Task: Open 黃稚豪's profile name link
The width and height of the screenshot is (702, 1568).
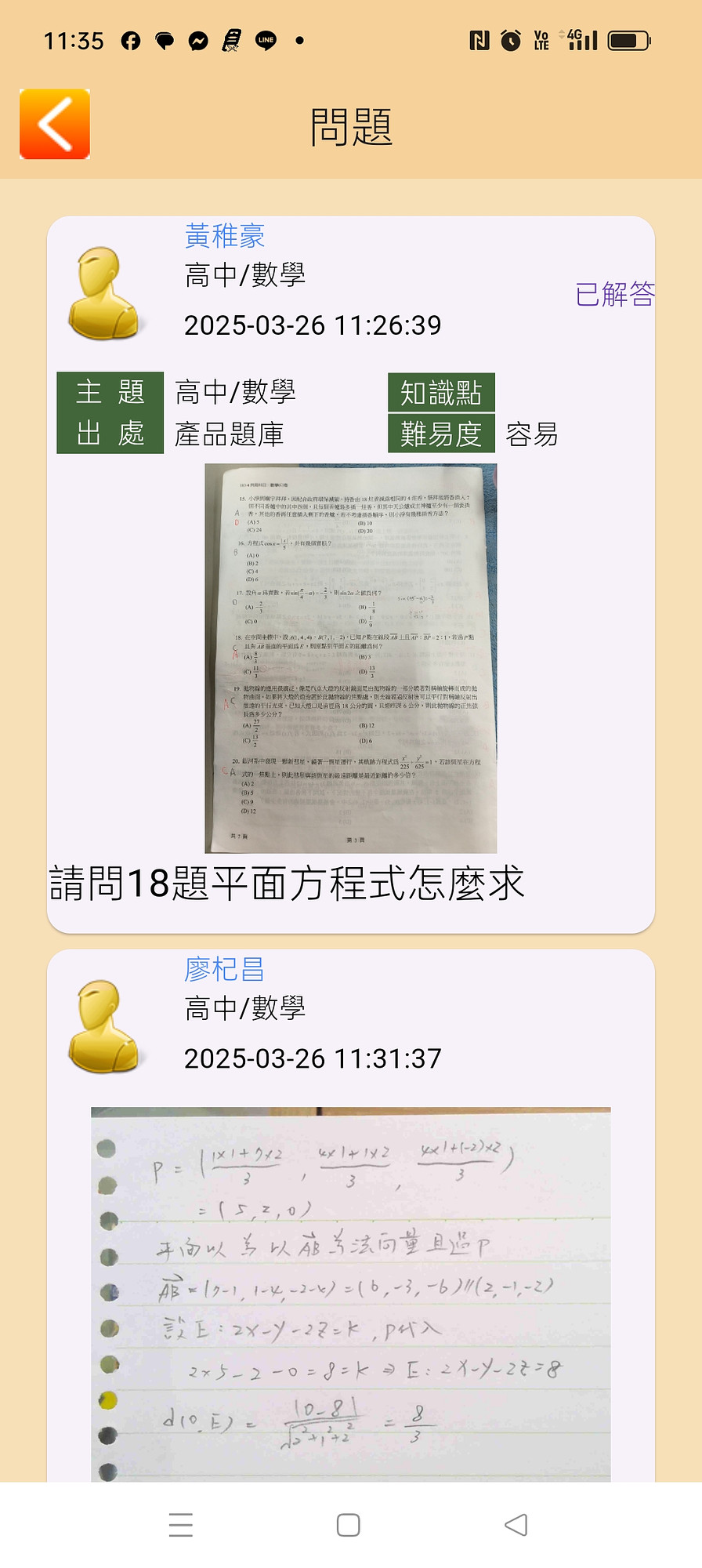Action: [225, 235]
